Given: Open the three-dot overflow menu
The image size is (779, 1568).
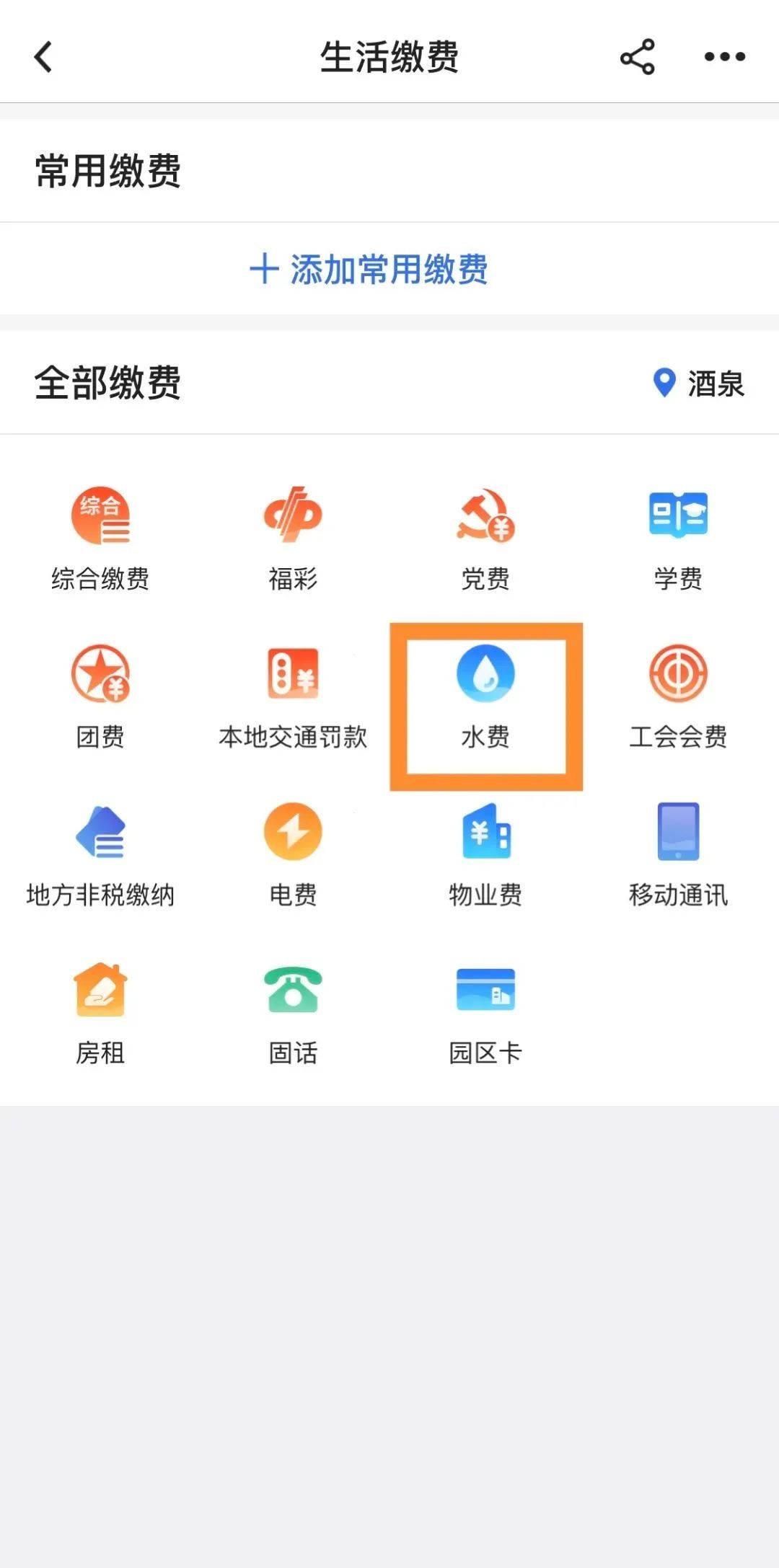Looking at the screenshot, I should click(725, 57).
